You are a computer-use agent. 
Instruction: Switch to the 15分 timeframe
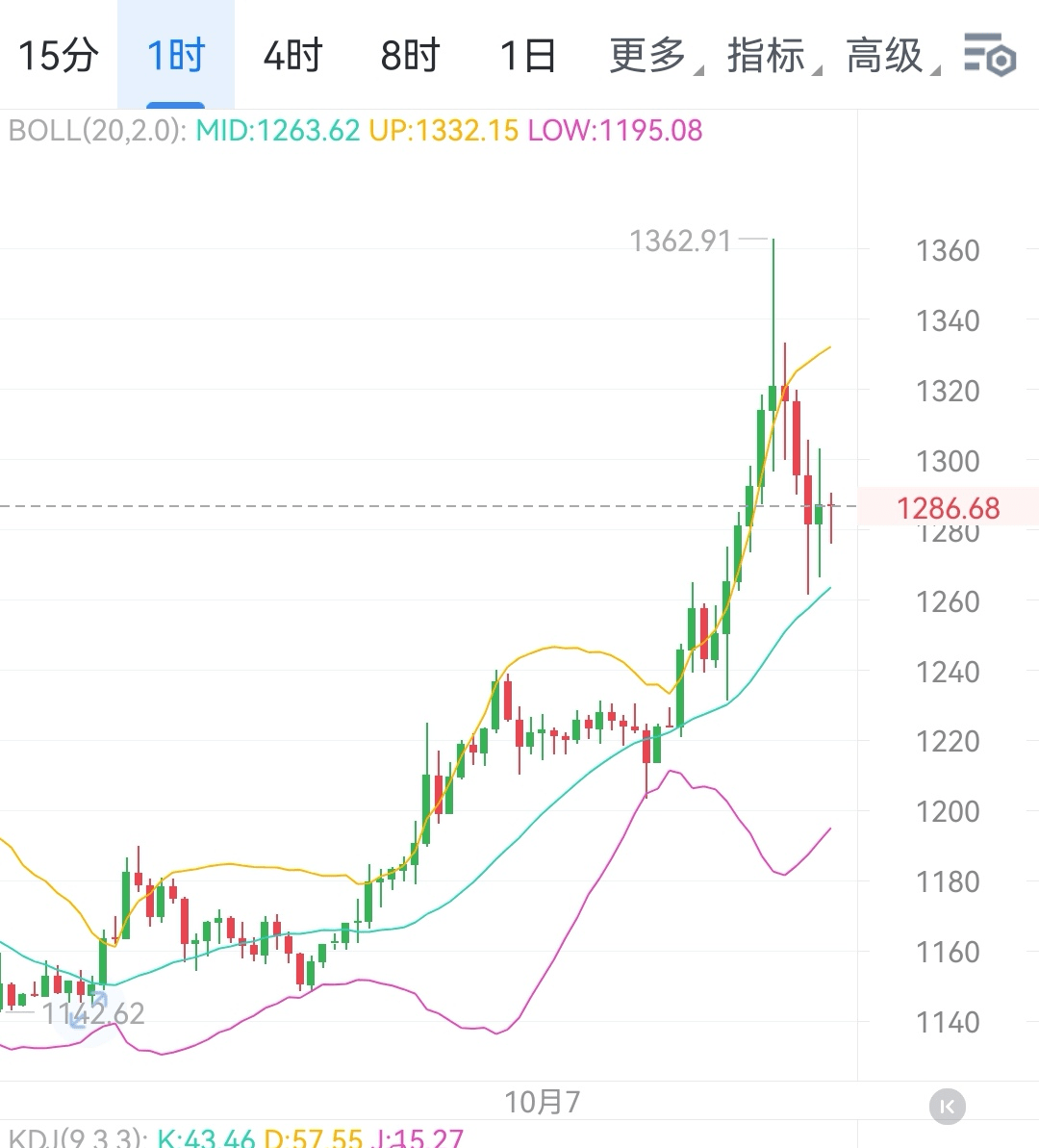pyautogui.click(x=58, y=56)
